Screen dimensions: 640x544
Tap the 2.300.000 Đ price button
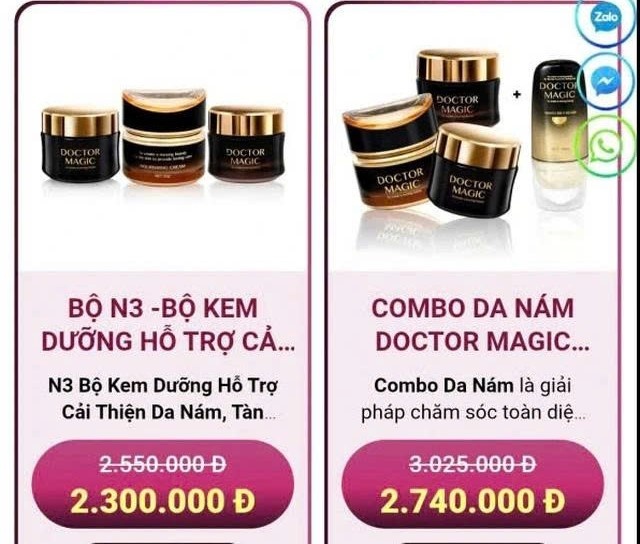(163, 484)
